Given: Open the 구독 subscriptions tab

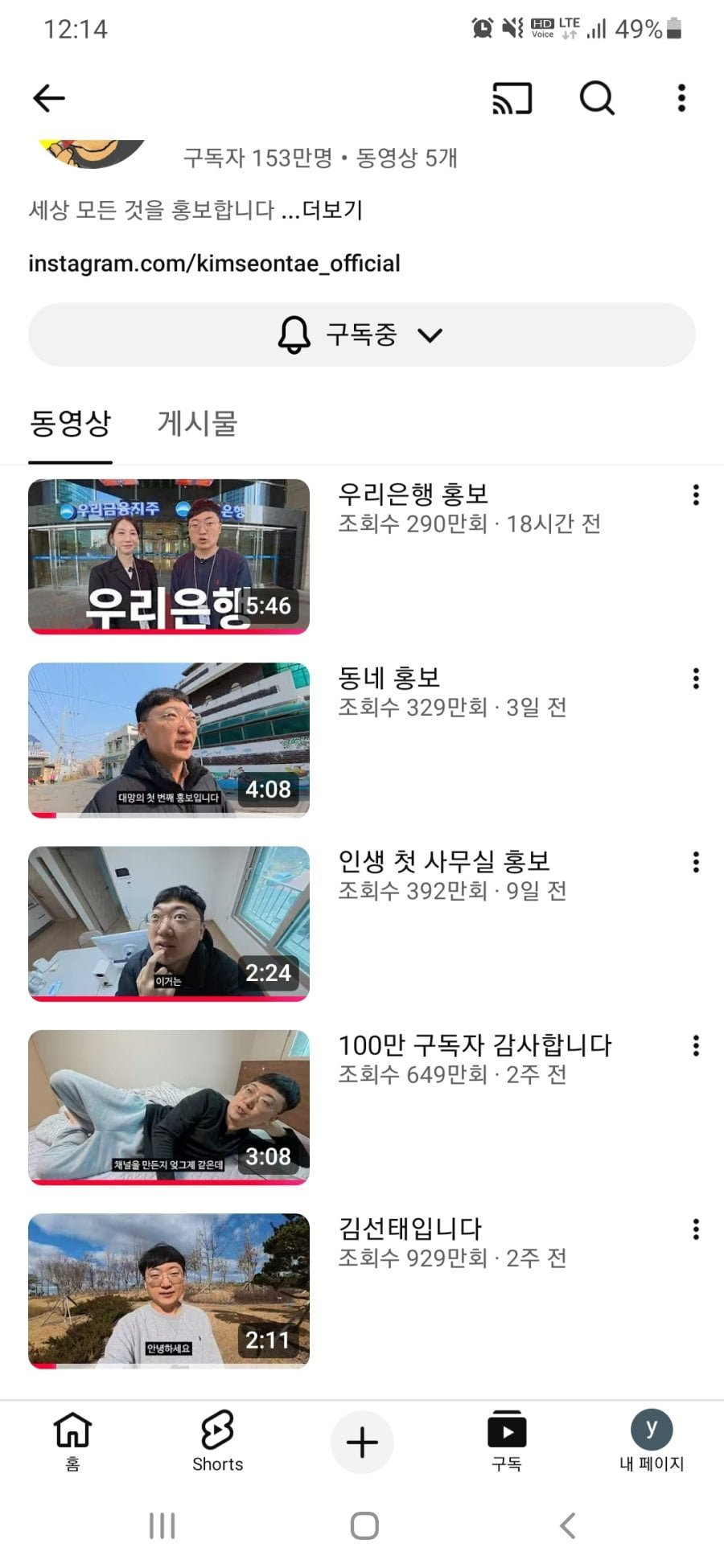Looking at the screenshot, I should (x=507, y=1441).
